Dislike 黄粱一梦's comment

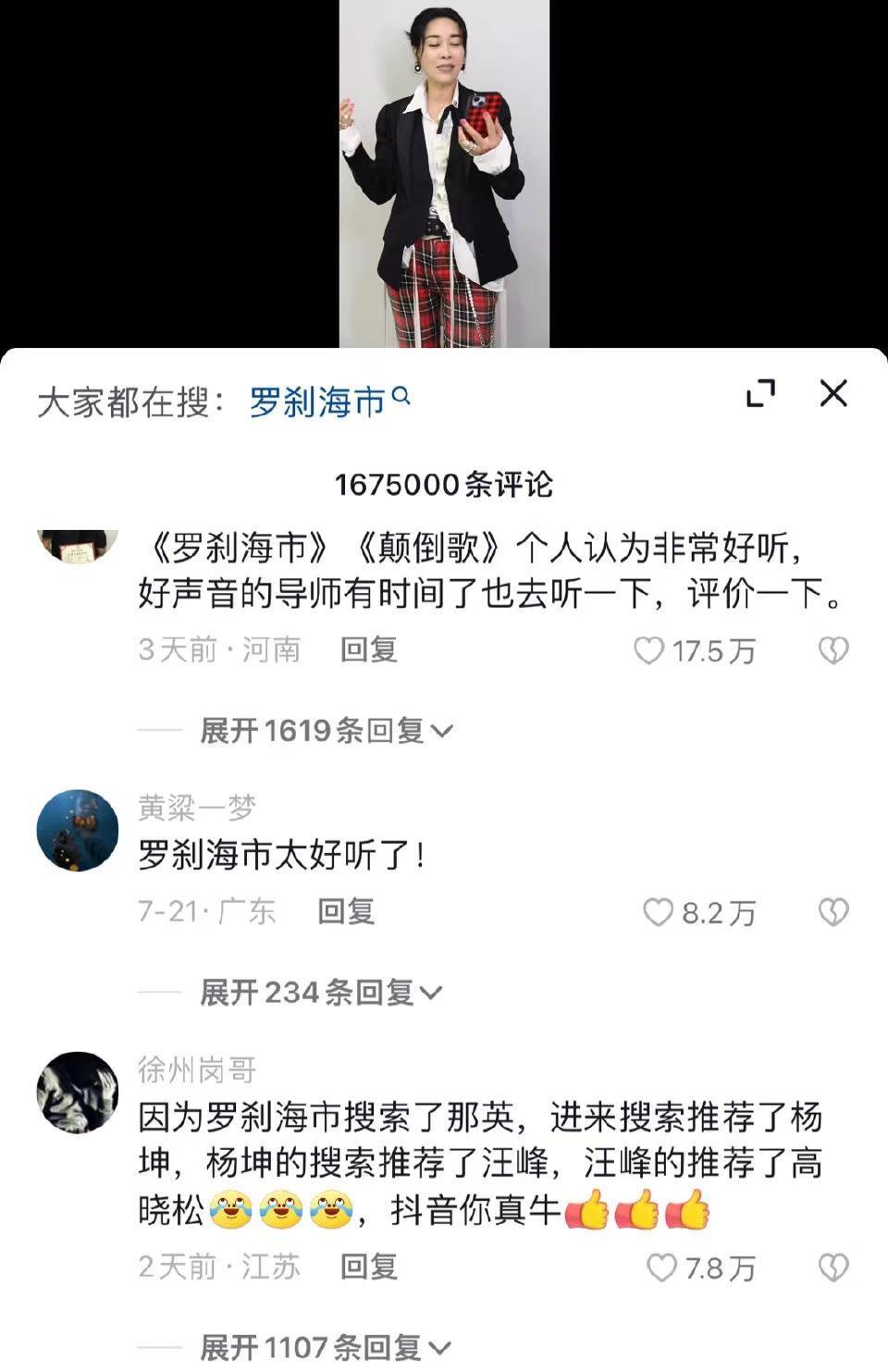[x=833, y=913]
